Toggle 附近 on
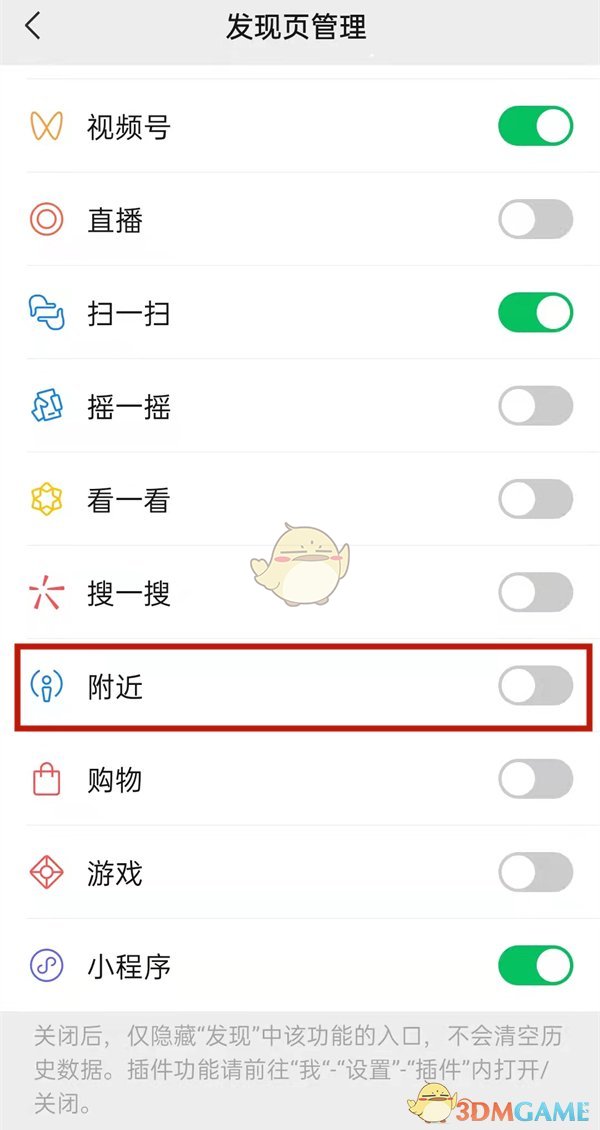The image size is (600, 1130). (535, 686)
